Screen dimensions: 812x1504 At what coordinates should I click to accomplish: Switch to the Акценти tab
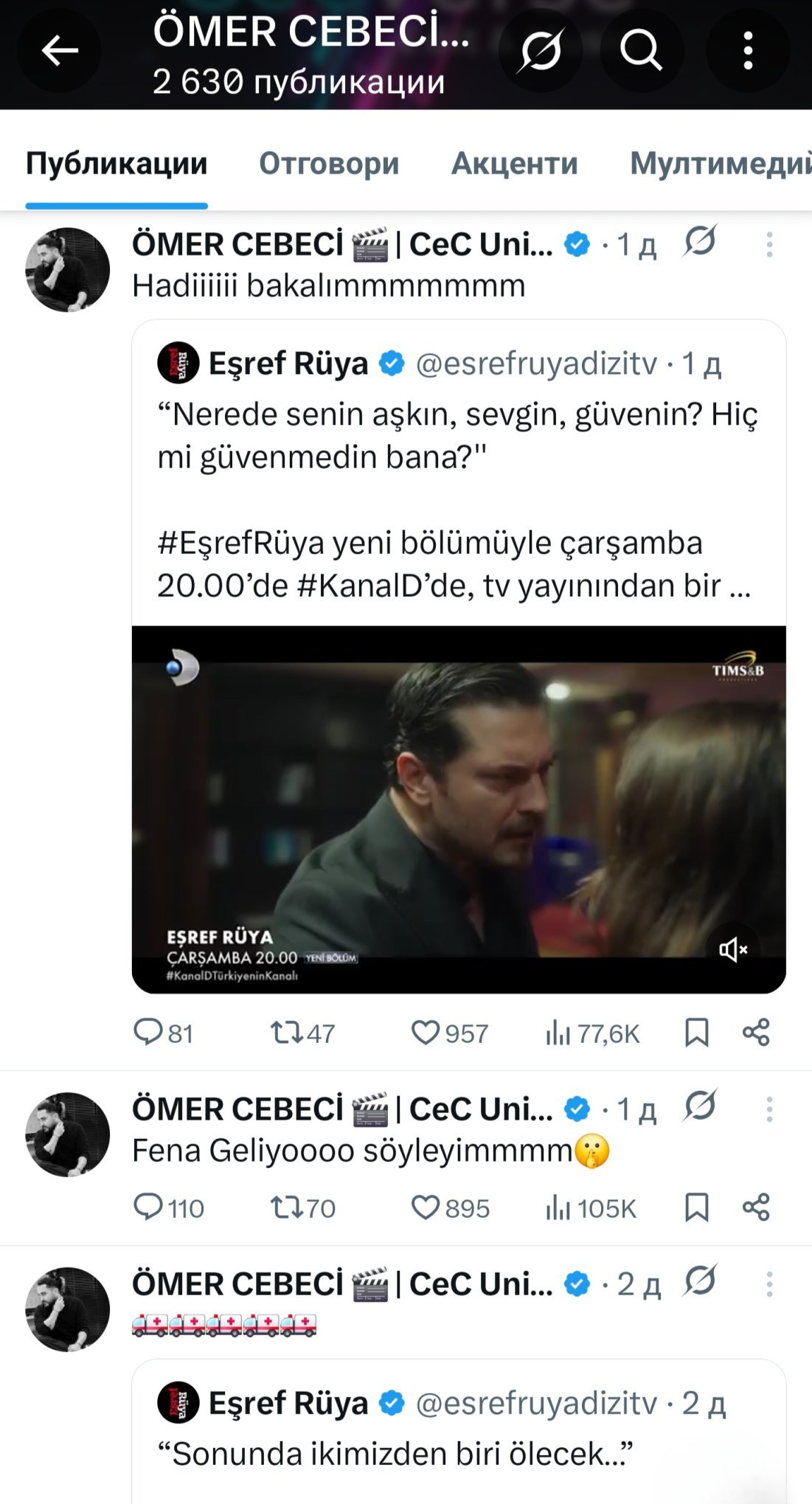[514, 163]
